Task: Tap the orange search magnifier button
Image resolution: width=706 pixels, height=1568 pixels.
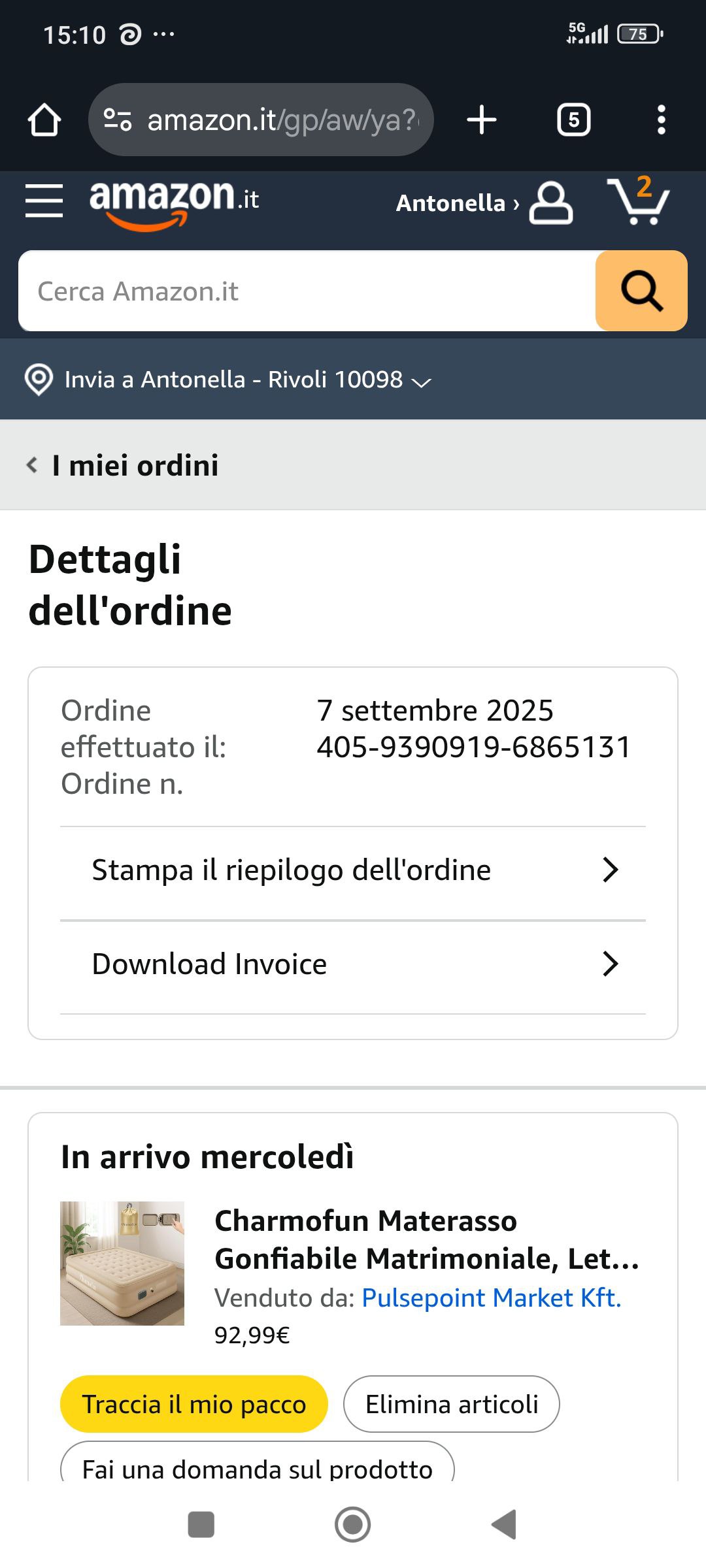Action: coord(641,291)
